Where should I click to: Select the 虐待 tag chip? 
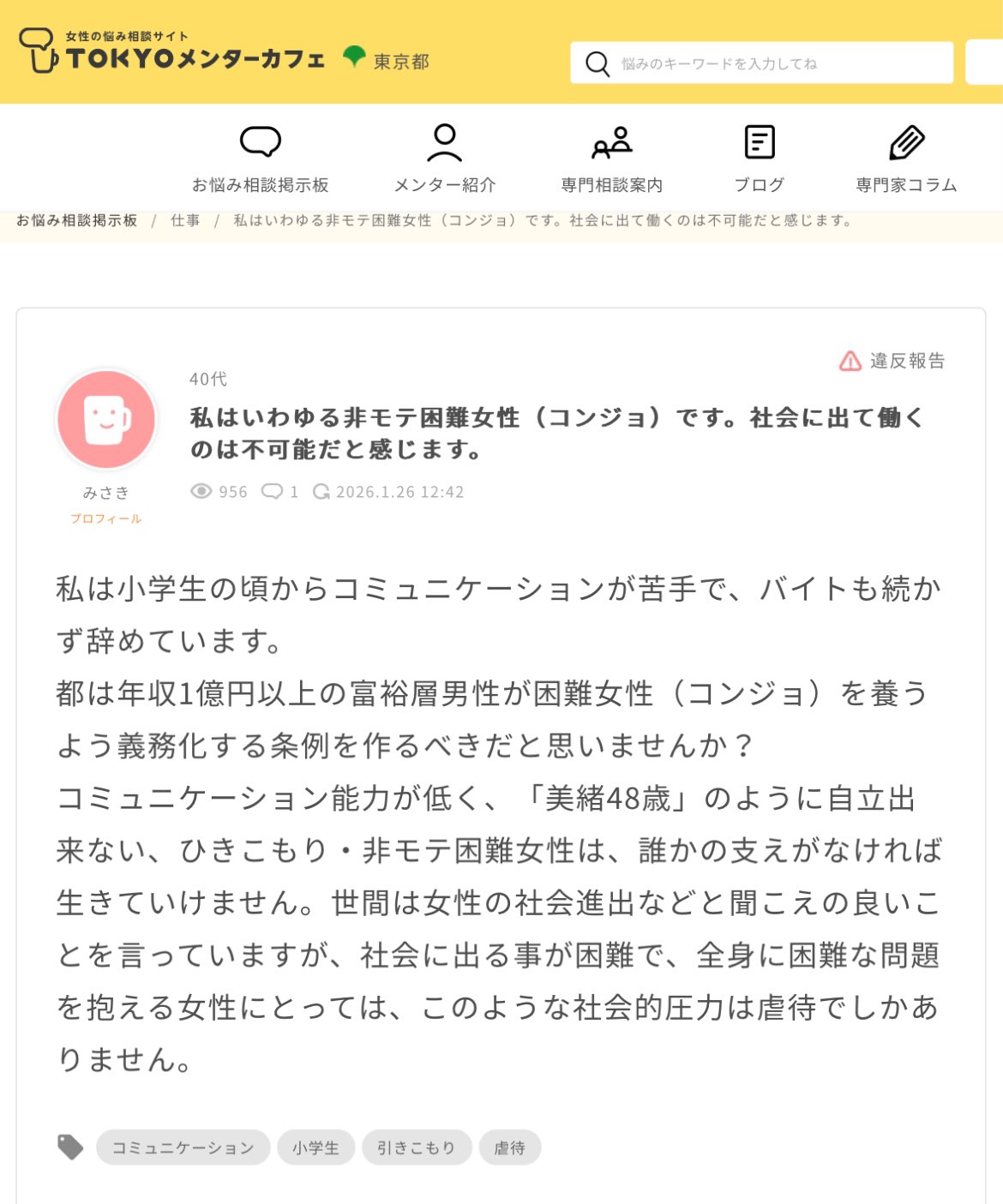pyautogui.click(x=509, y=1147)
